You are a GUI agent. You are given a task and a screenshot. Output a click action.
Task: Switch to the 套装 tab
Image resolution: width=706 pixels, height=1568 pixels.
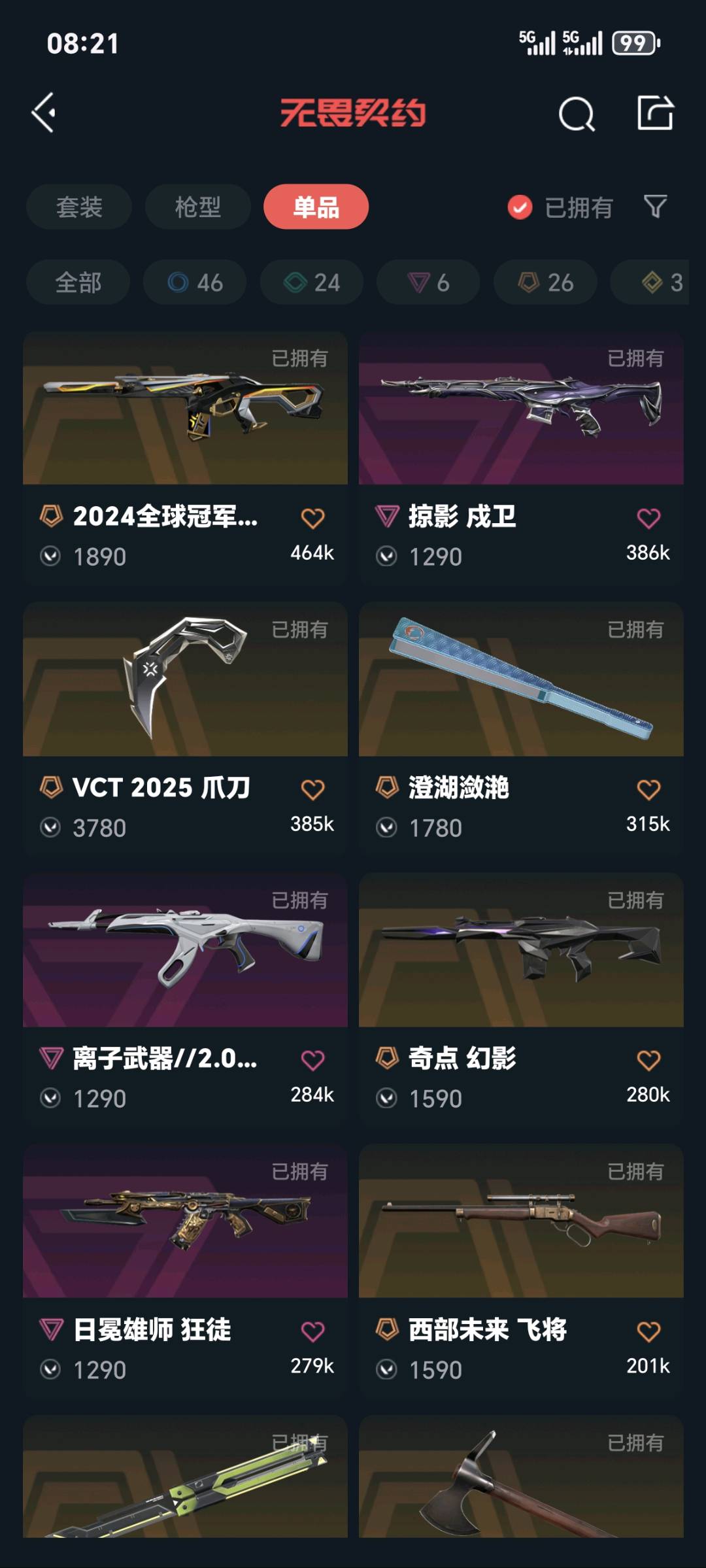click(x=79, y=207)
